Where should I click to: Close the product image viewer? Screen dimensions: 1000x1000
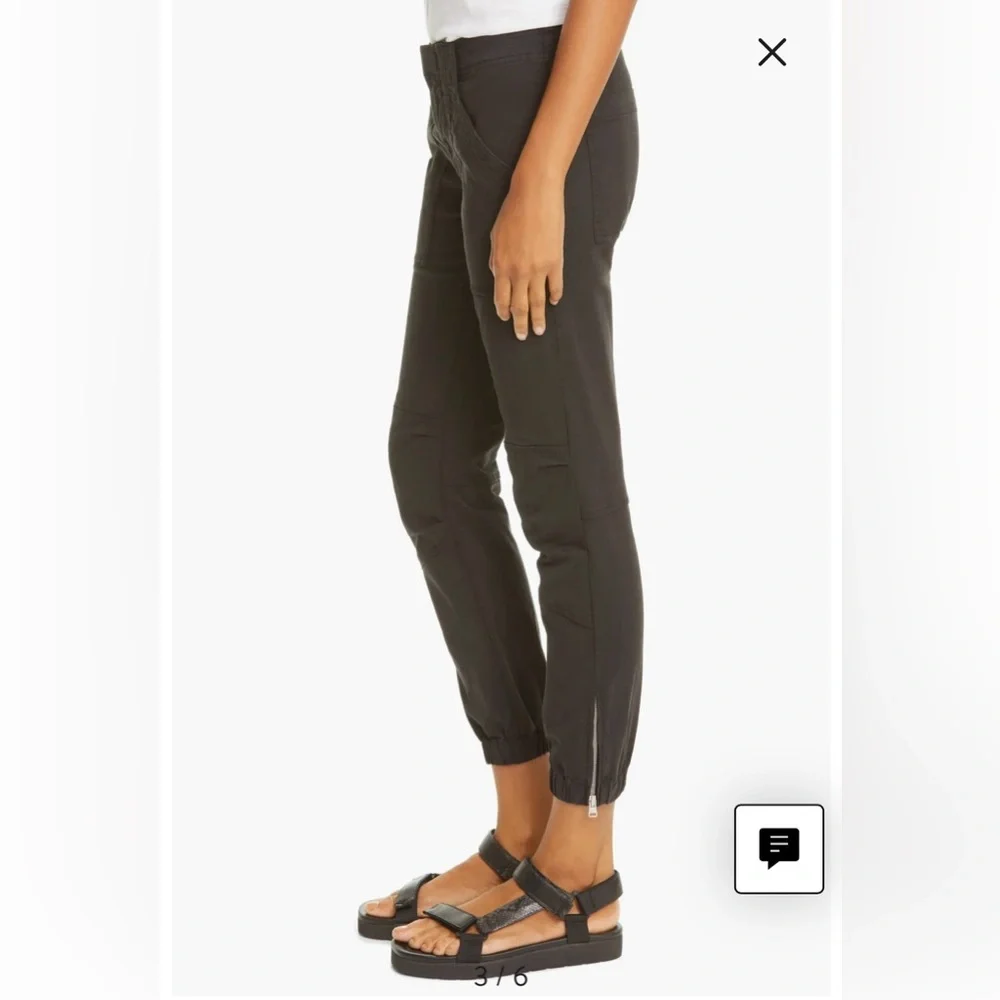click(772, 52)
